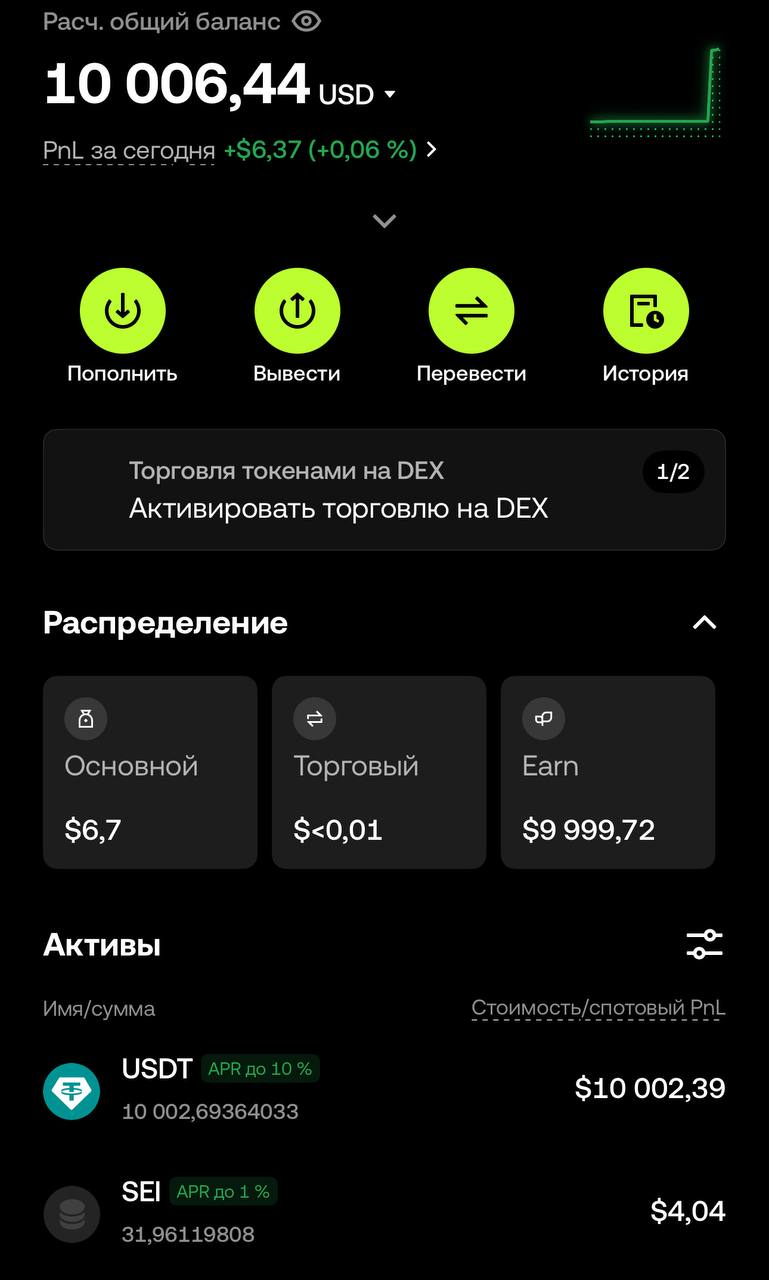769x1280 pixels.
Task: Sort by Стоимость/спотовый PnL
Action: pos(598,1008)
